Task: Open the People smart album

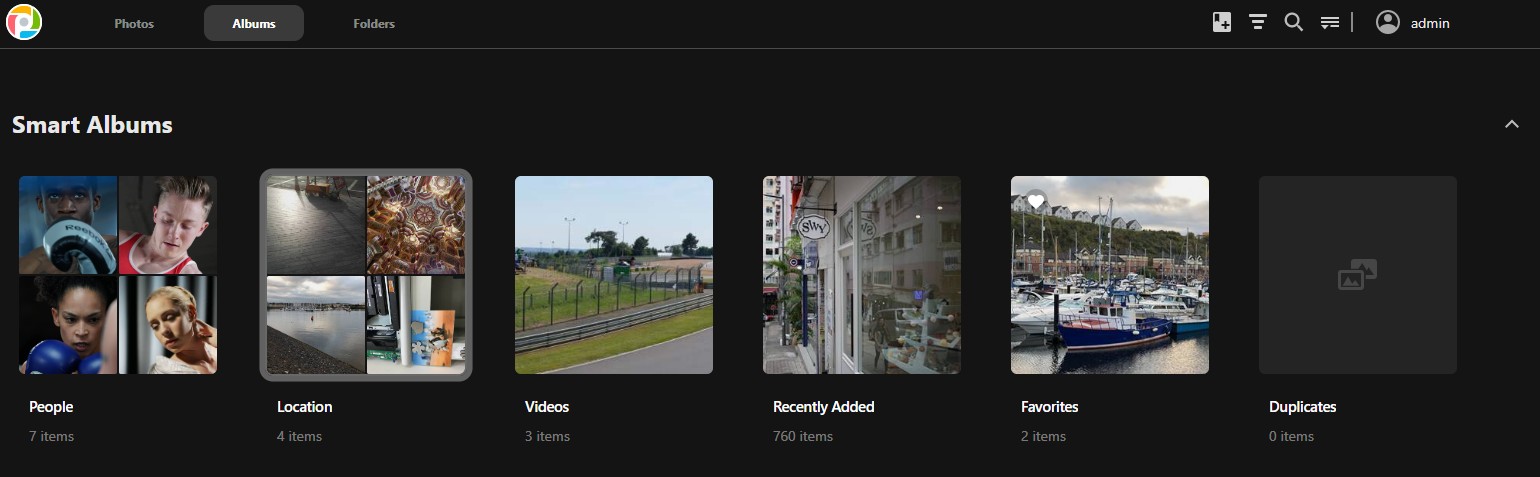Action: (x=118, y=275)
